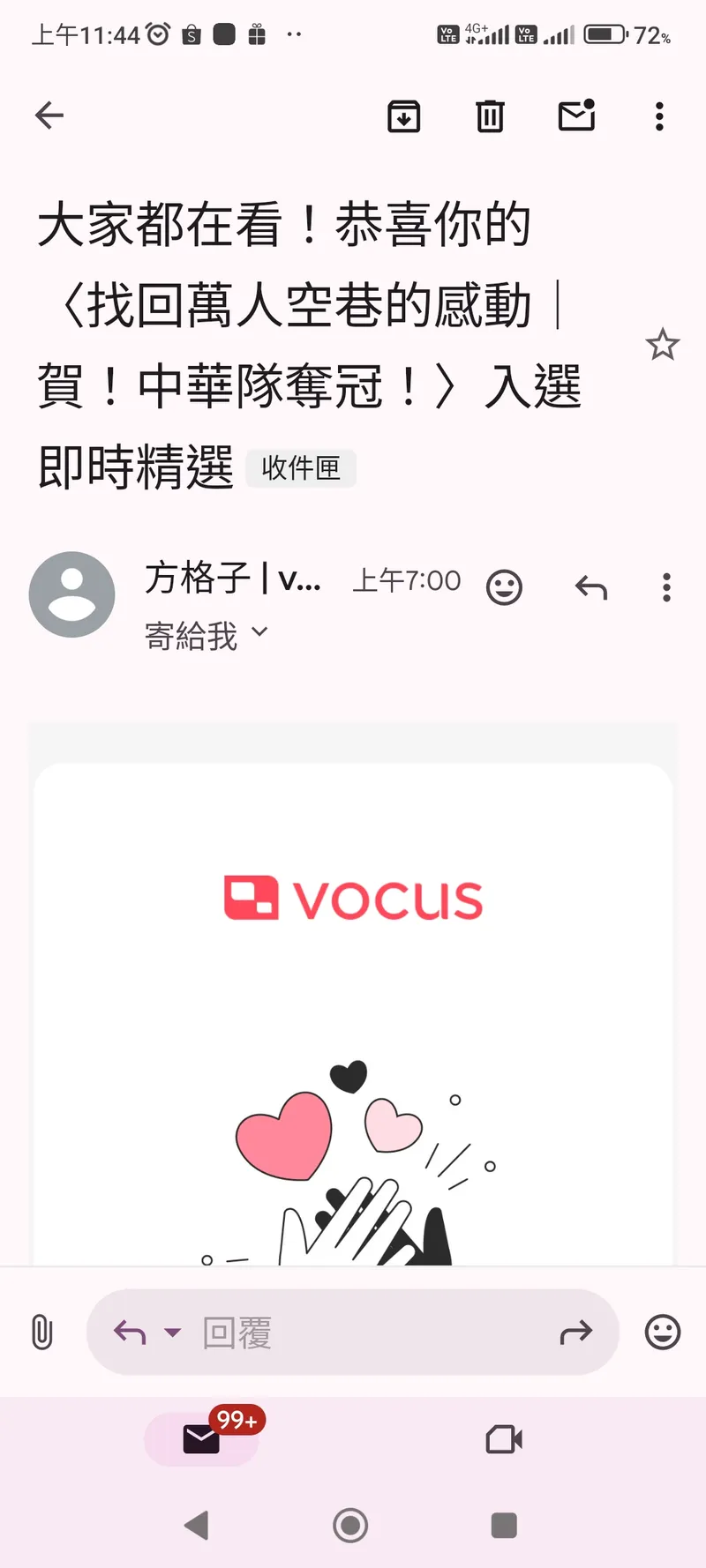Expand recipient details next to 寄給我
706x1568 pixels.
click(x=259, y=632)
